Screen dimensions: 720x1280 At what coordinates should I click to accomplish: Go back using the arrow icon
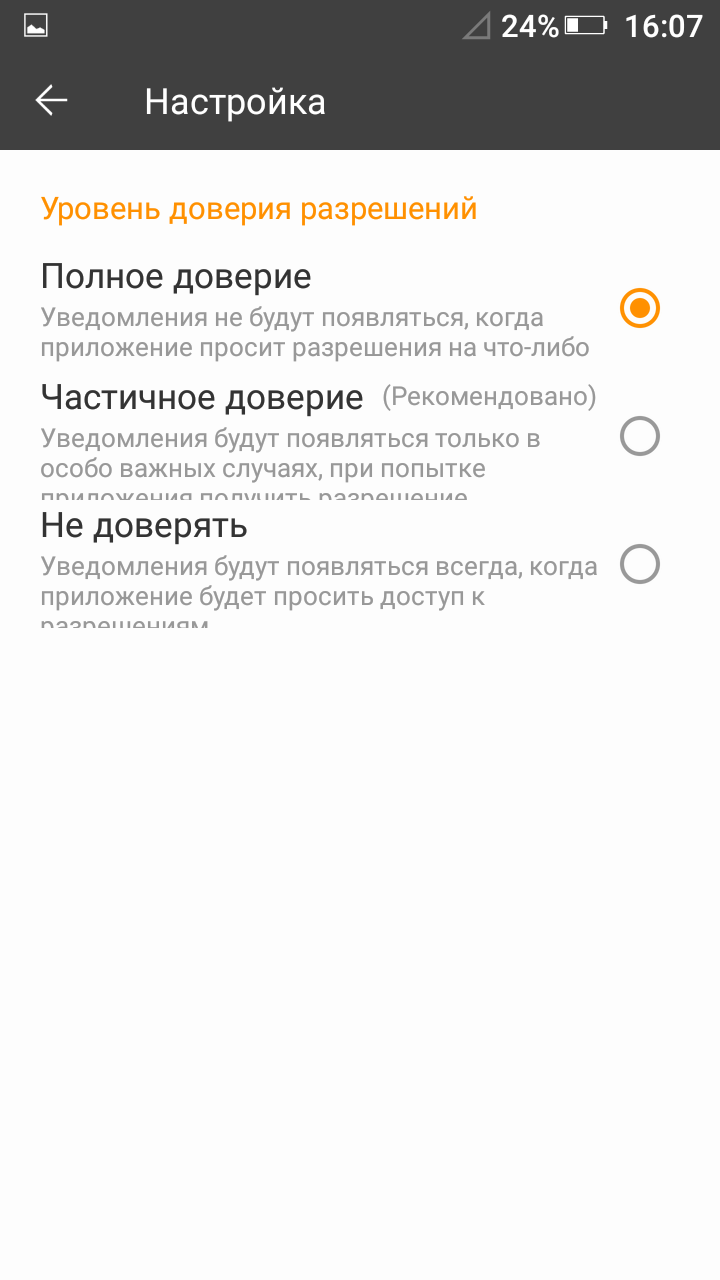click(51, 100)
